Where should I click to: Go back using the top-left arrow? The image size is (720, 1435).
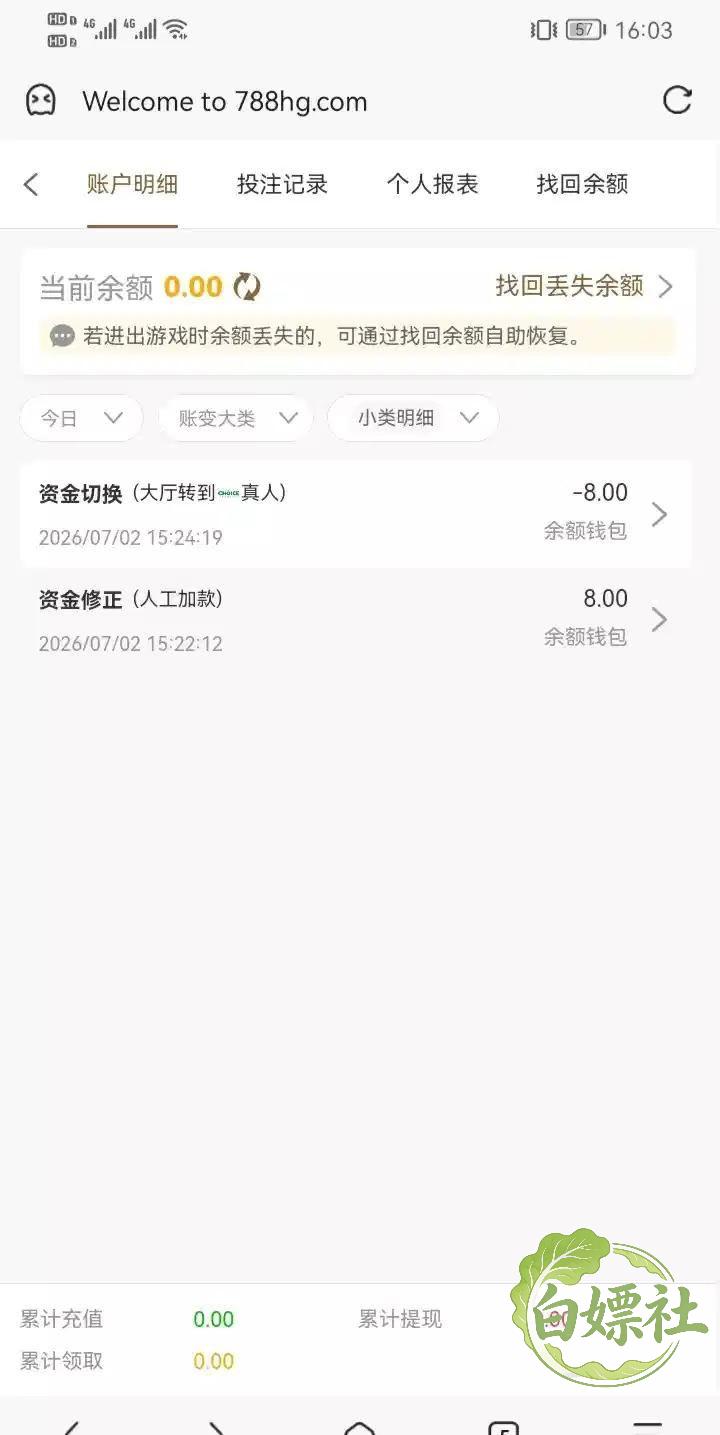pyautogui.click(x=31, y=184)
